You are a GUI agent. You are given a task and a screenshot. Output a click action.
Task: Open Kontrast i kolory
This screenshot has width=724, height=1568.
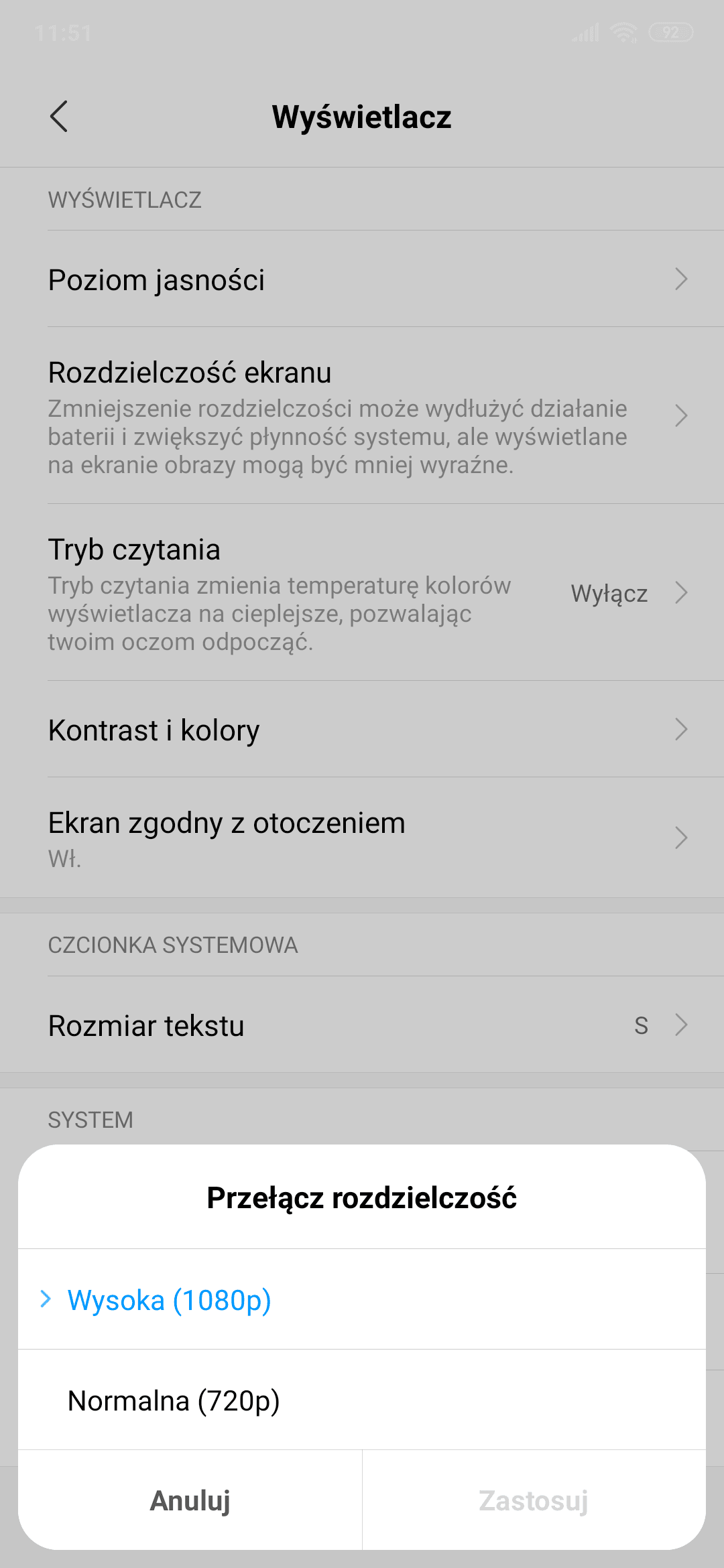tap(362, 730)
